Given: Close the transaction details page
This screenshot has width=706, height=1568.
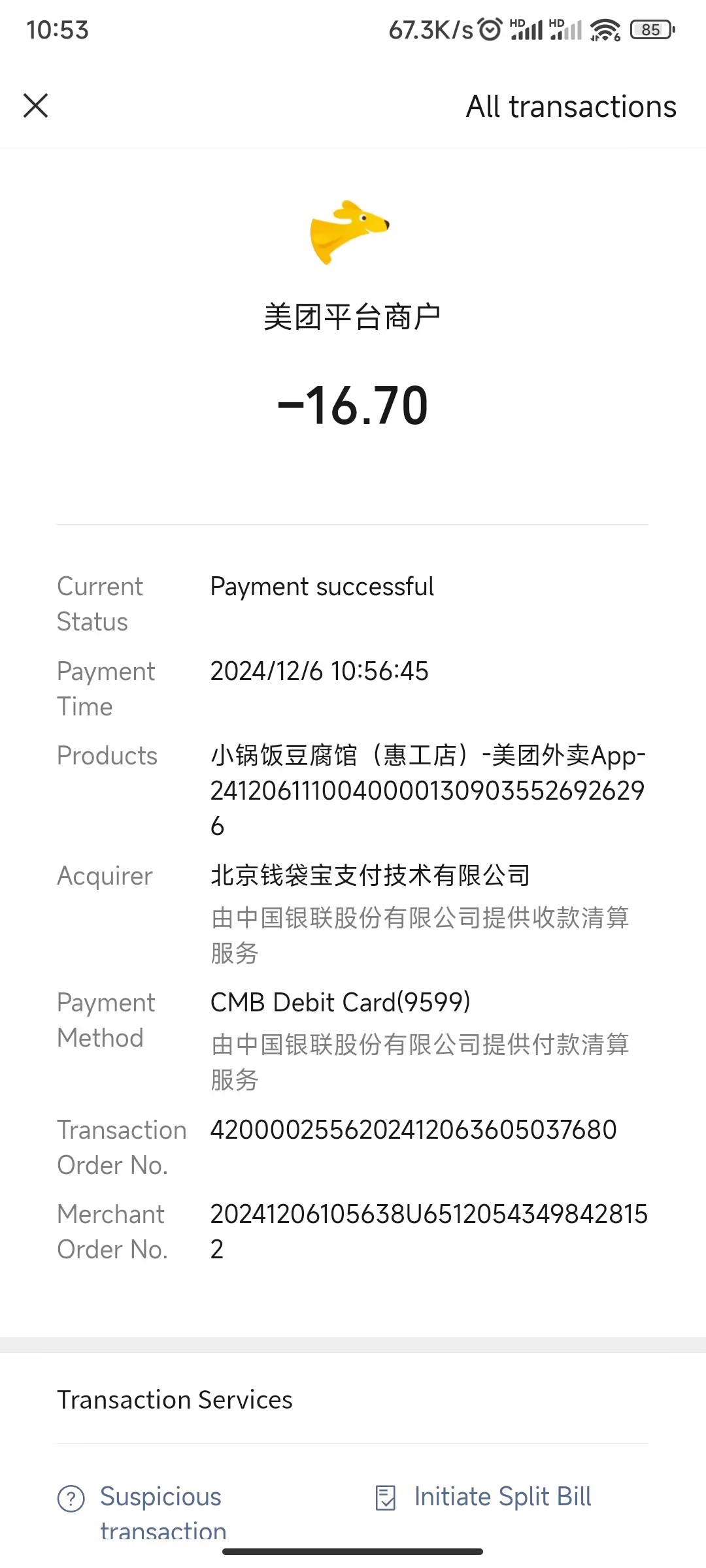Looking at the screenshot, I should [36, 106].
